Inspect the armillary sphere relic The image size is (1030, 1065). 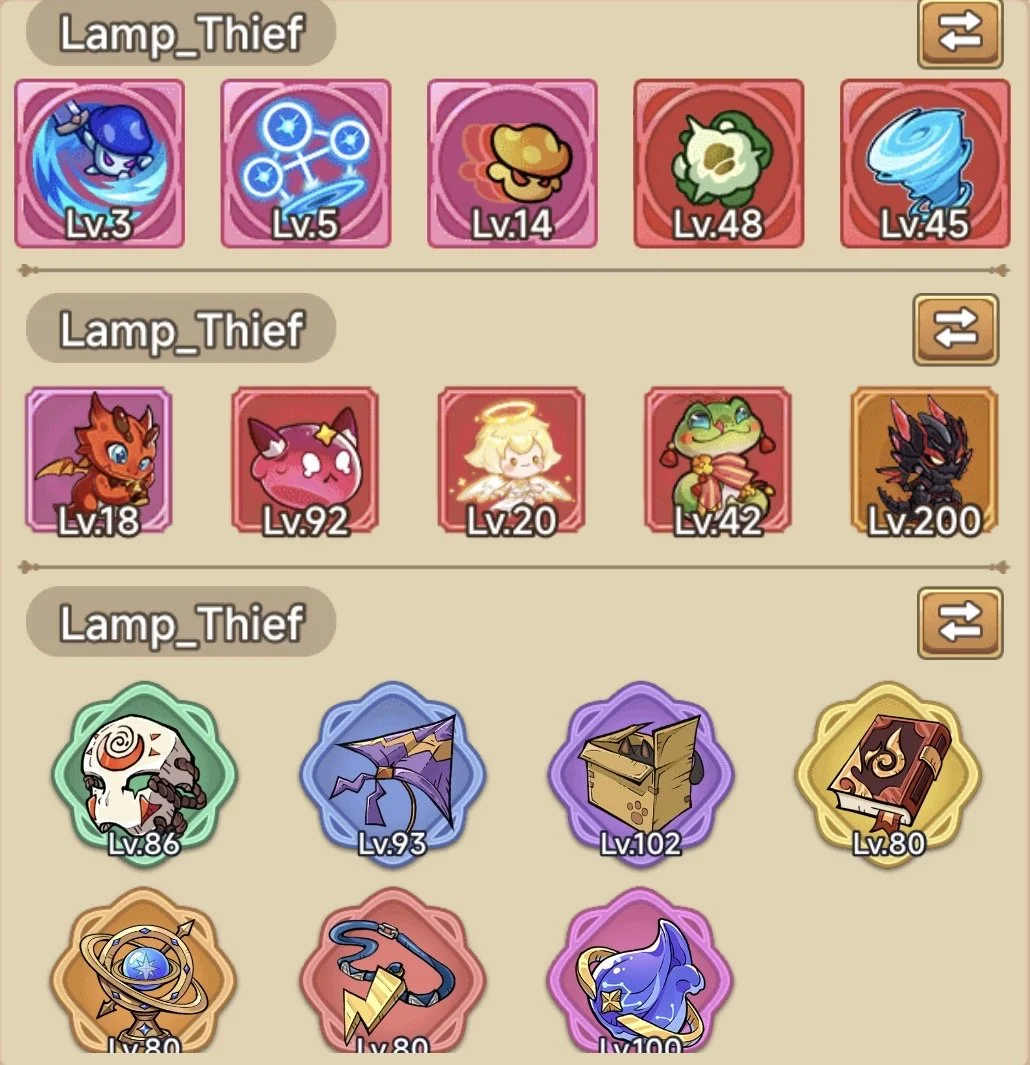coord(144,971)
